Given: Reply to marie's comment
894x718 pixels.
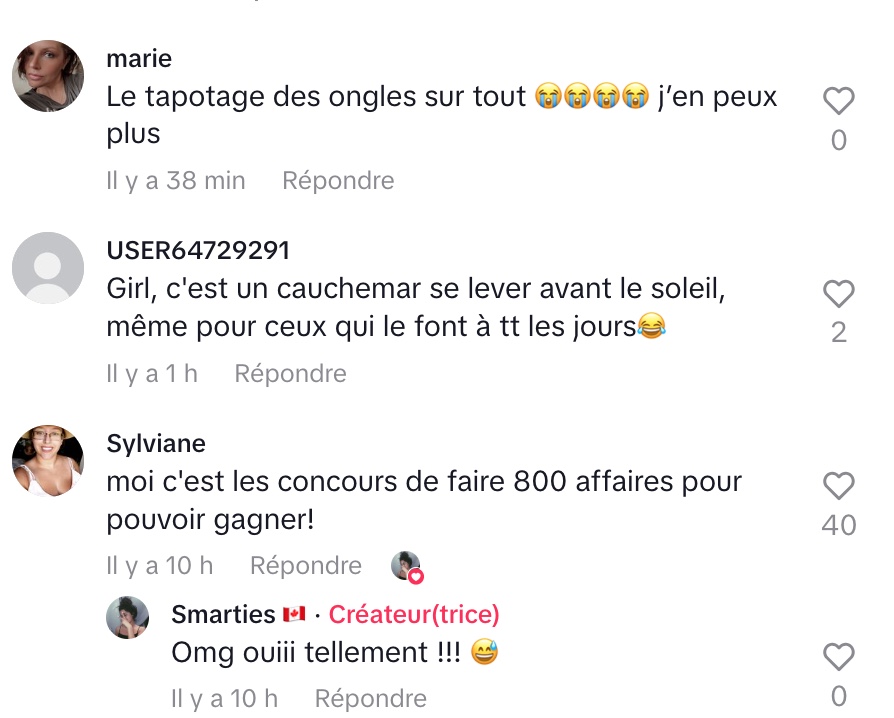Looking at the screenshot, I should tap(338, 181).
